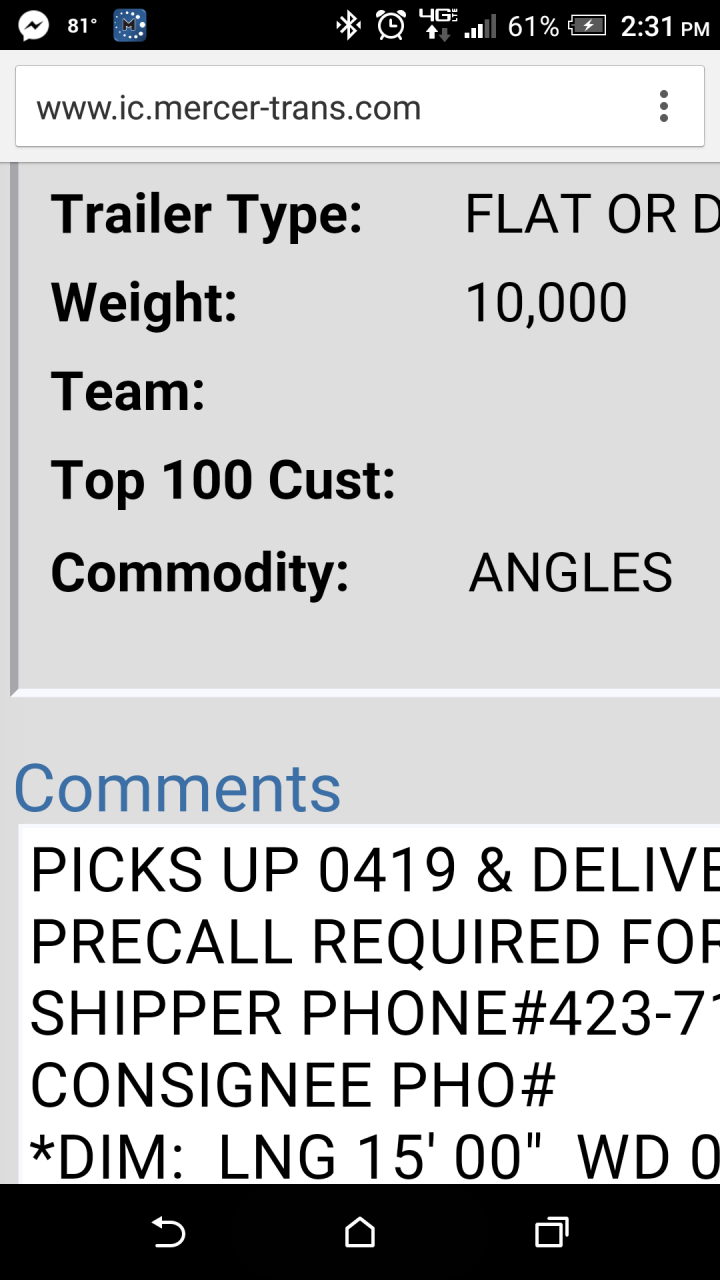This screenshot has width=720, height=1280.
Task: Open the browser overflow menu
Action: pyautogui.click(x=663, y=107)
